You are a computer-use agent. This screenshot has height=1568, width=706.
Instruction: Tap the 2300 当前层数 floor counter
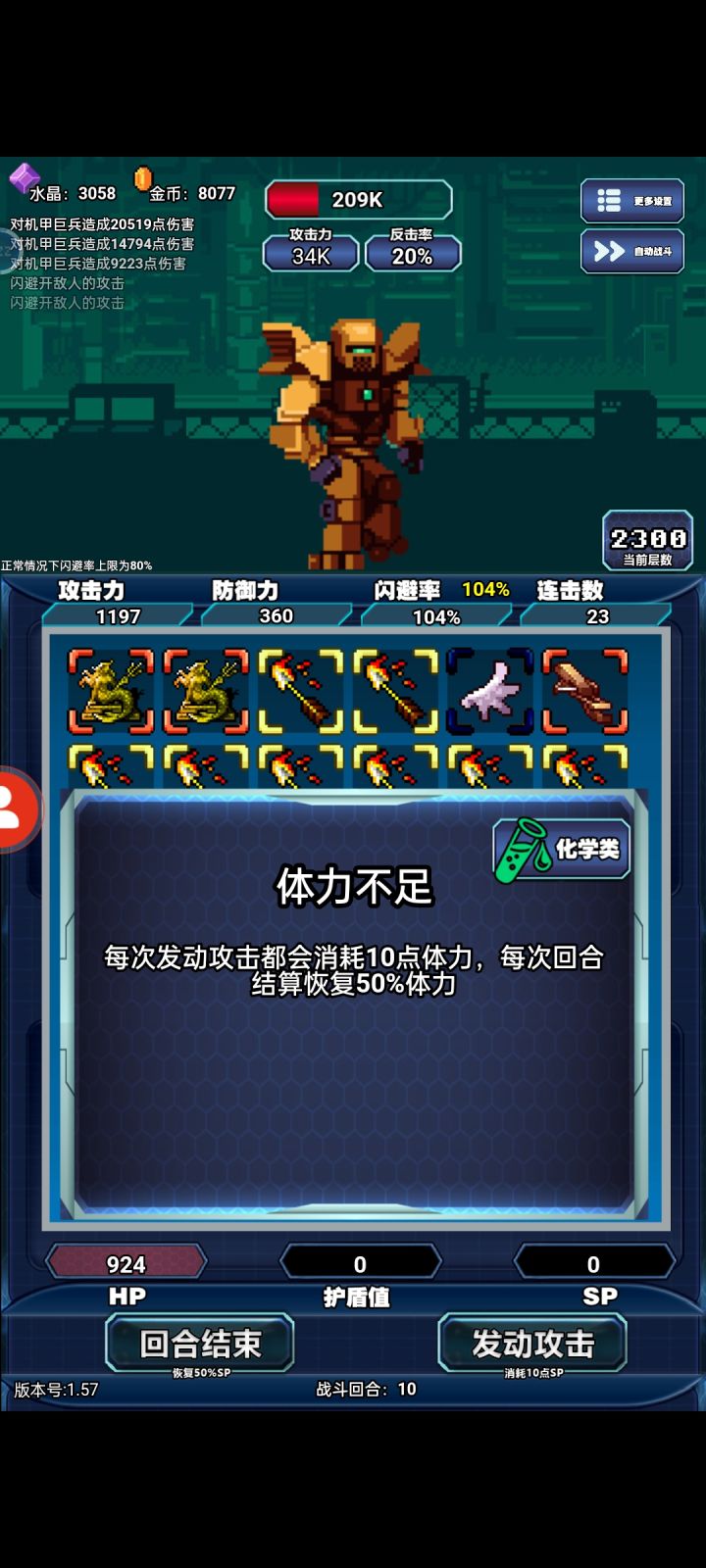pos(649,539)
